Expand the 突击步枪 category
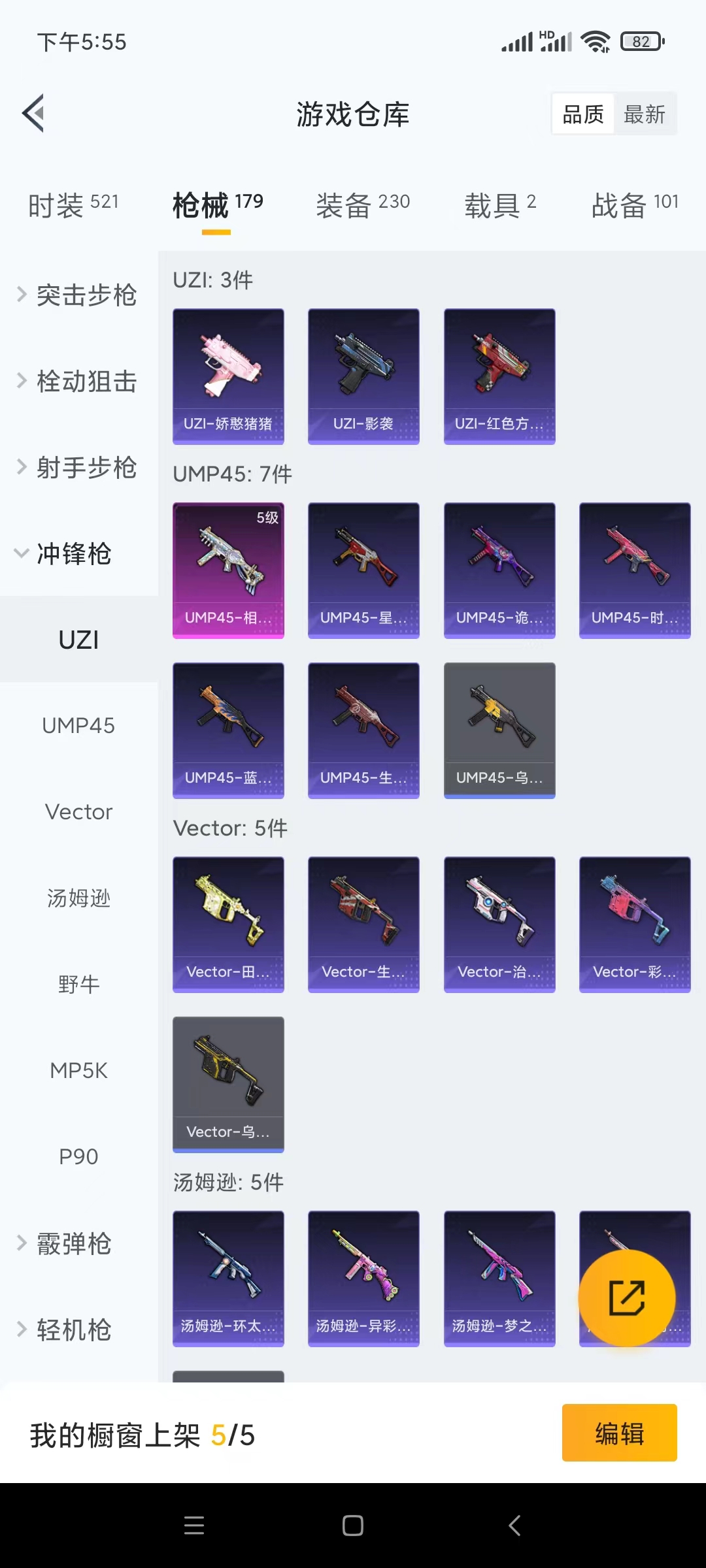This screenshot has height=1568, width=706. pos(78,295)
